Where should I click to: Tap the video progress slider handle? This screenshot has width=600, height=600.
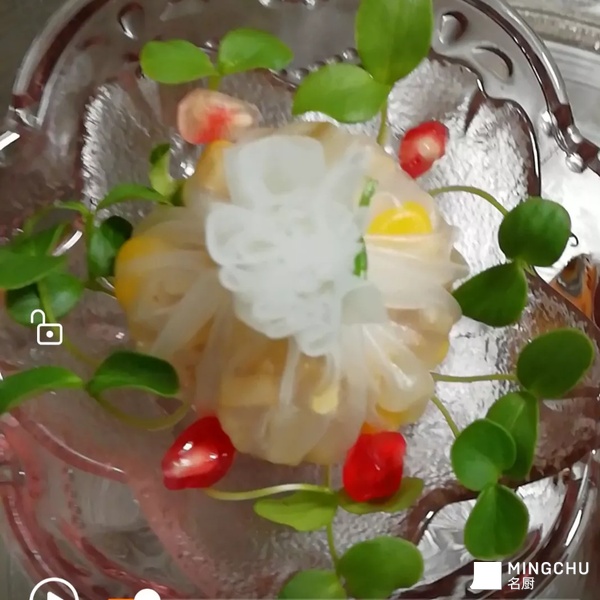tap(147, 596)
